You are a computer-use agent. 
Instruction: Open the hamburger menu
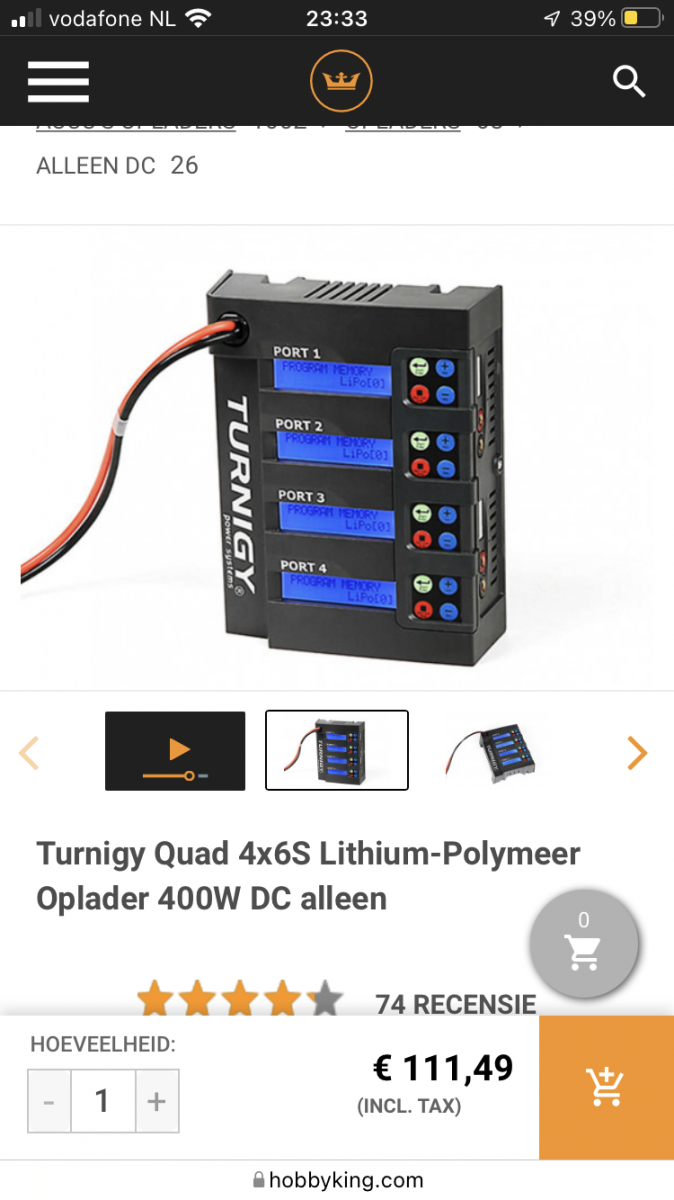pos(58,82)
